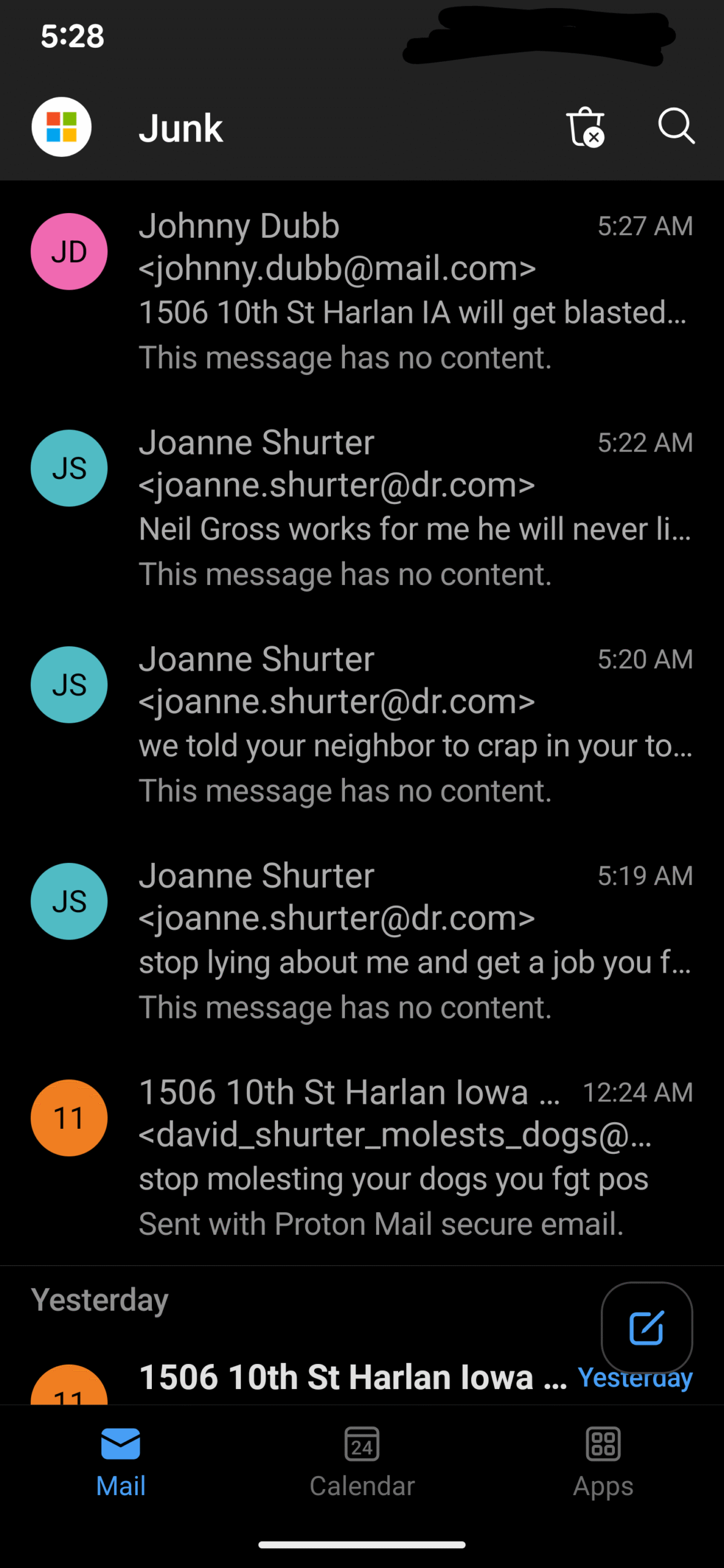Open the 12:24 AM email
This screenshot has height=1568, width=724.
(x=392, y=1156)
